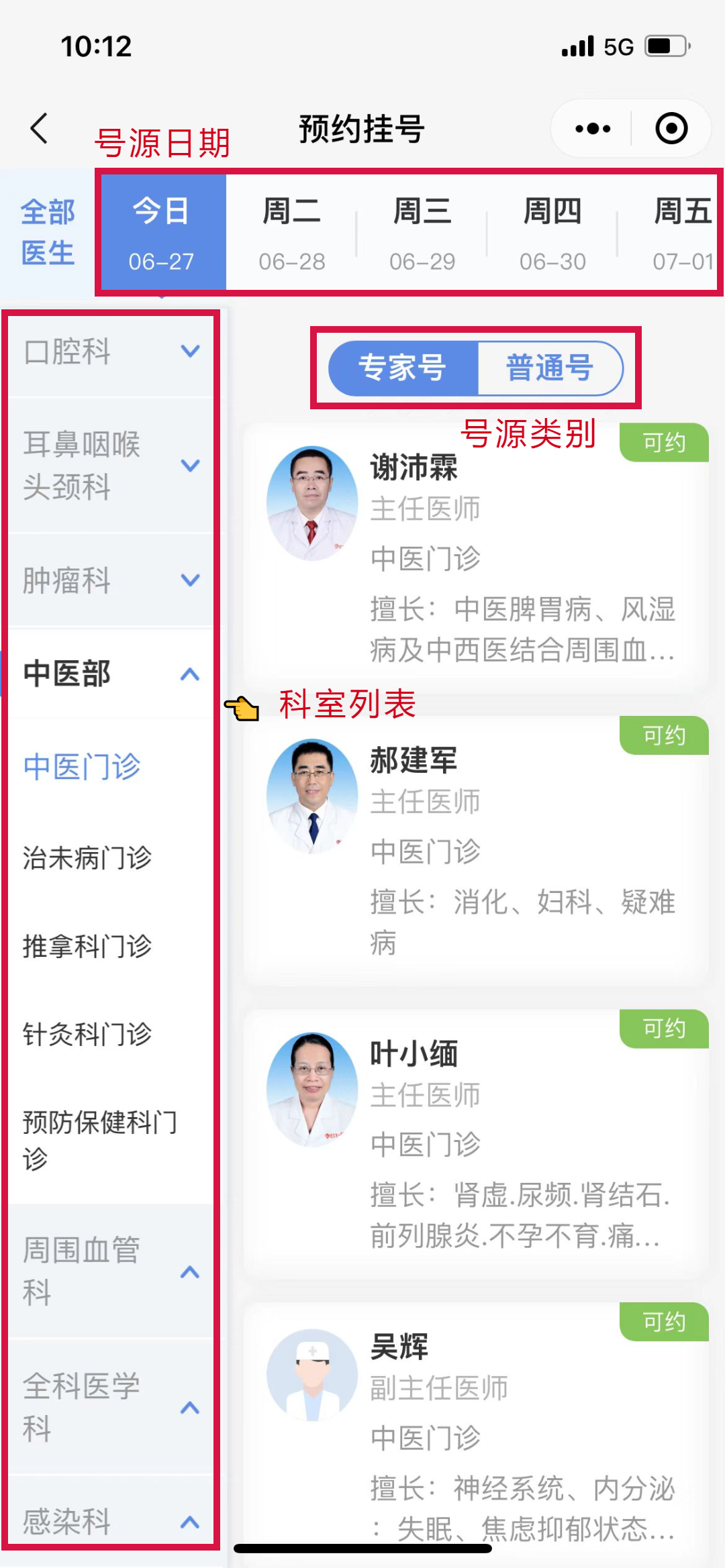Close the mini program with the circle button
The image size is (725, 1568).
tap(671, 128)
